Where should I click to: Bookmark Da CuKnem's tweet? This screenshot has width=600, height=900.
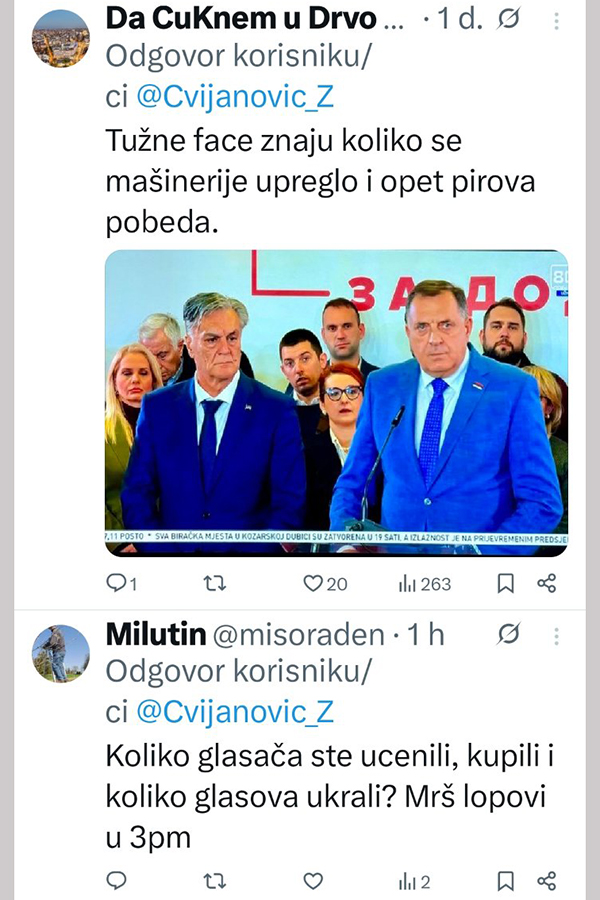point(506,583)
